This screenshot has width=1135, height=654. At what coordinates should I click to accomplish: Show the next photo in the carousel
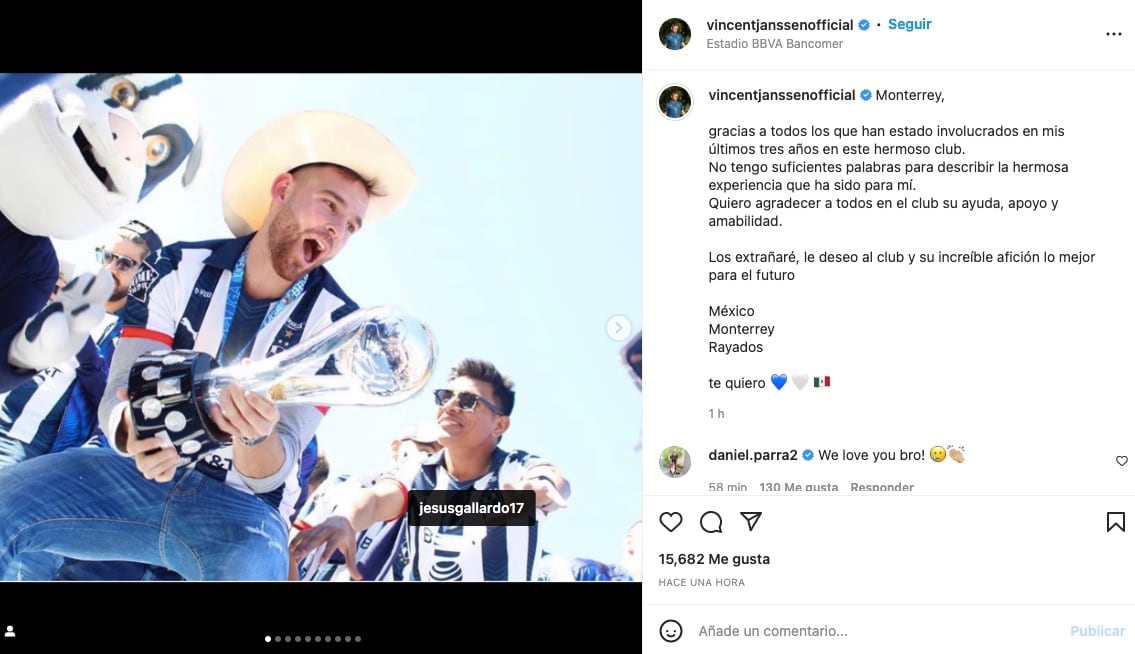619,328
